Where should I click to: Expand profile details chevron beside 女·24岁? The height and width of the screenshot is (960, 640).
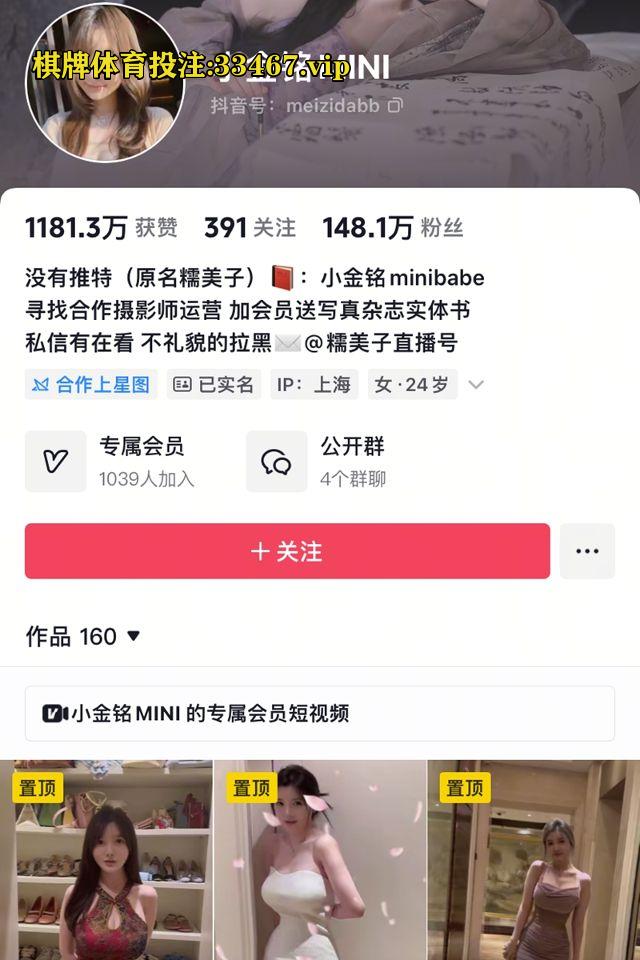point(476,385)
